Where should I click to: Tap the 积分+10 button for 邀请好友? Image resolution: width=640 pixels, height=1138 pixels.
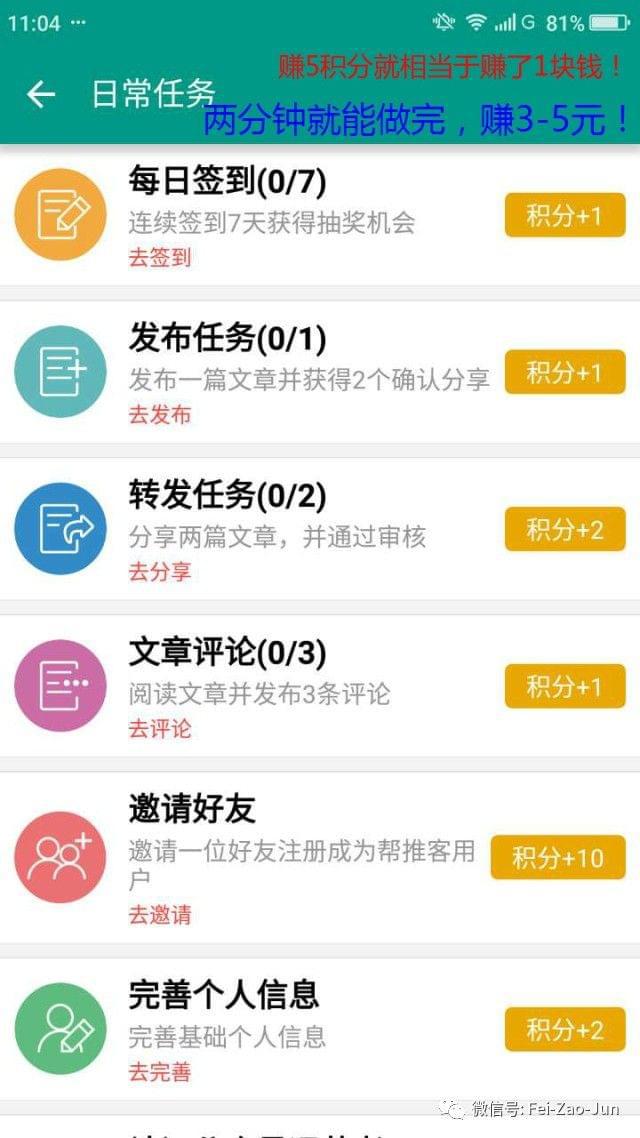click(558, 857)
